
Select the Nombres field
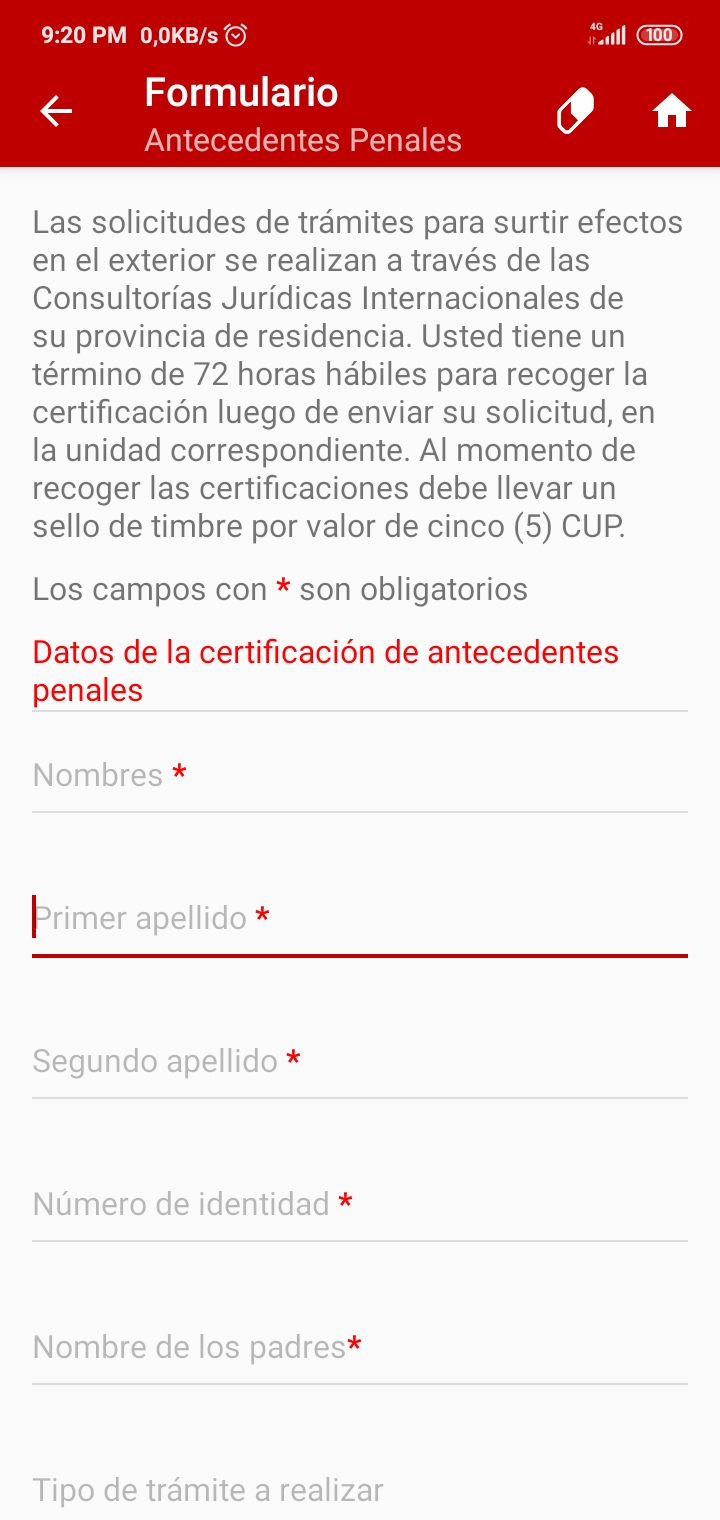[x=360, y=776]
